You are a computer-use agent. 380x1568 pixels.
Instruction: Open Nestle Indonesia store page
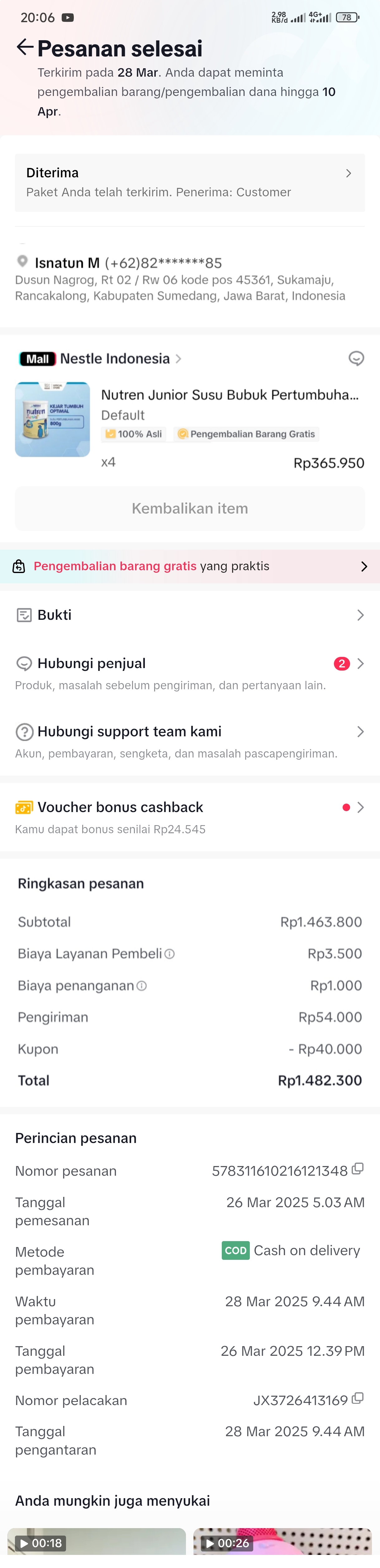(x=115, y=359)
